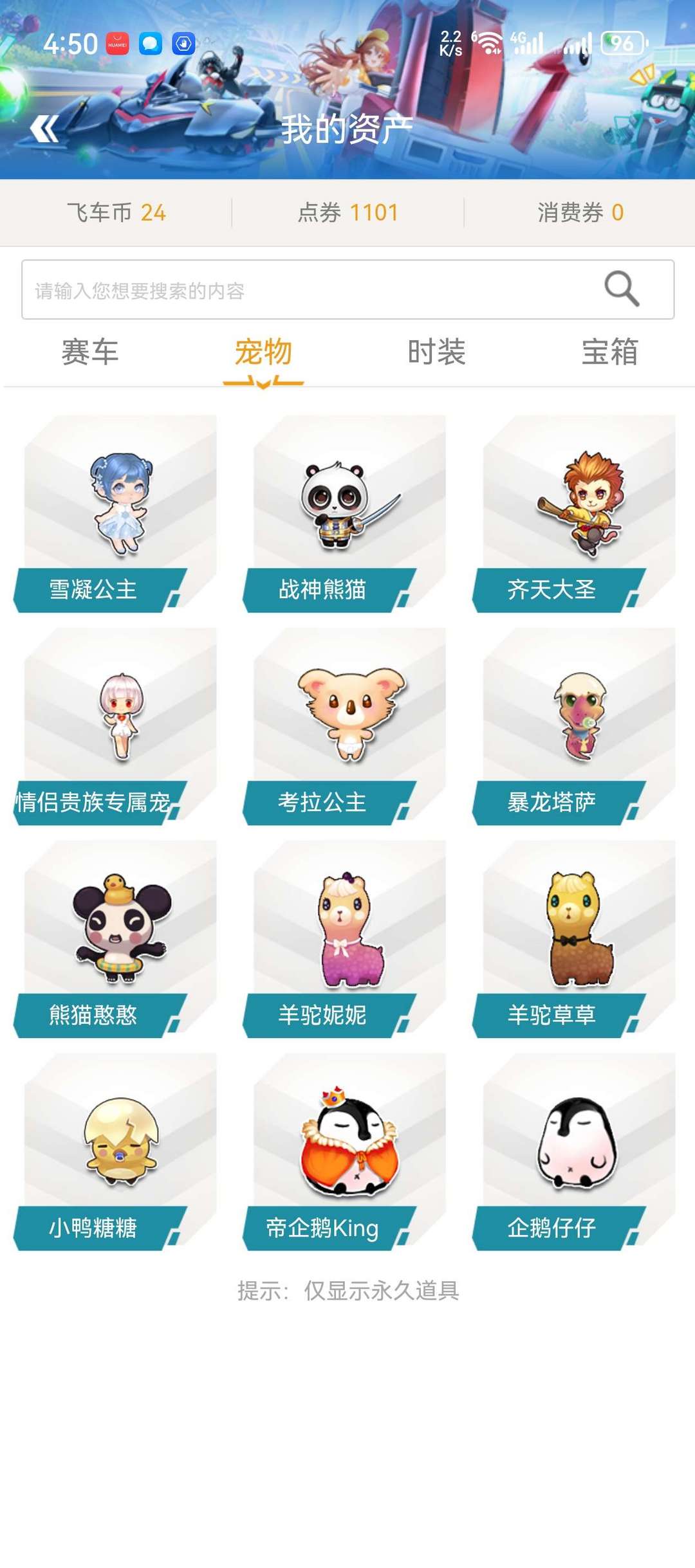Go back using the double-arrow icon
The image size is (695, 1568).
pyautogui.click(x=44, y=129)
